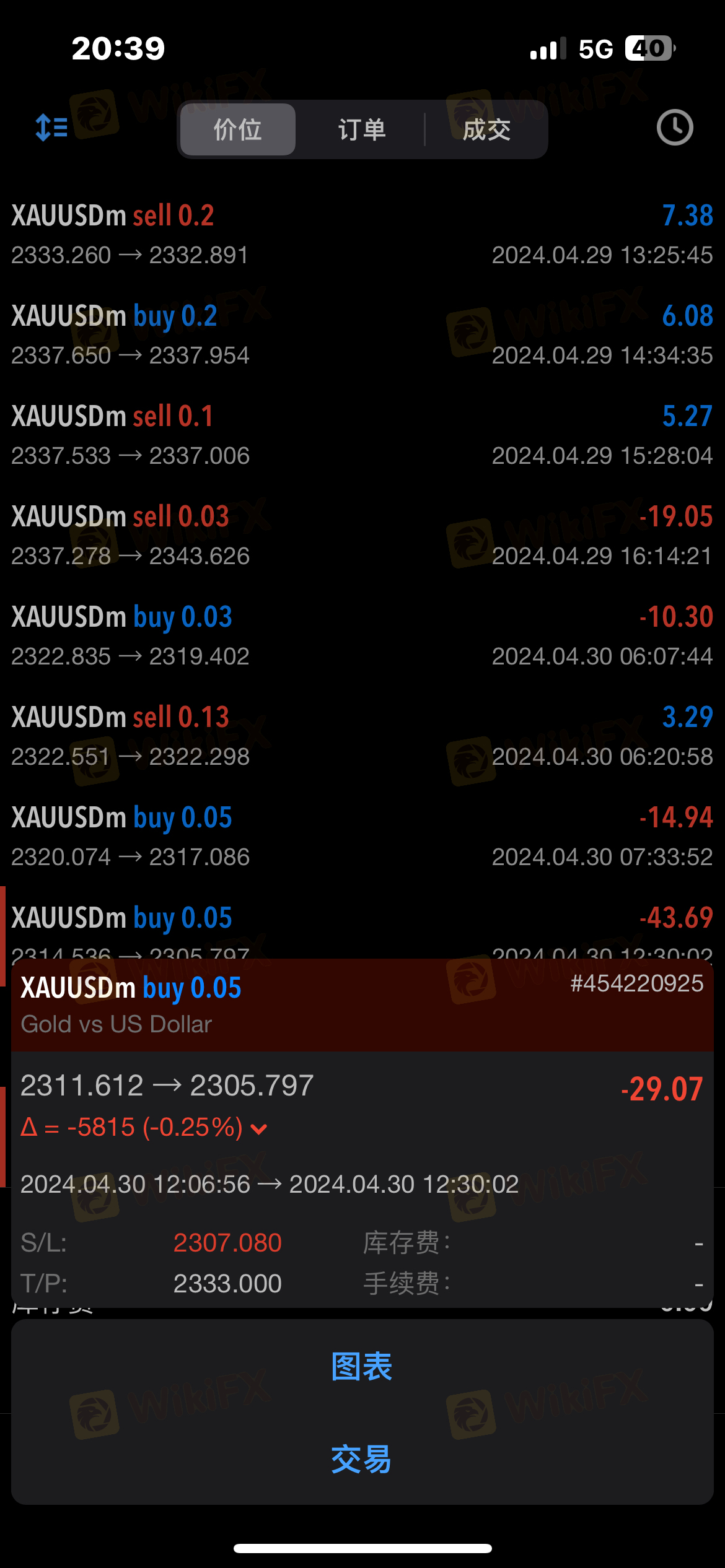
Task: Select the sell 0.1 trade with 5.27 profit
Action: 362,435
